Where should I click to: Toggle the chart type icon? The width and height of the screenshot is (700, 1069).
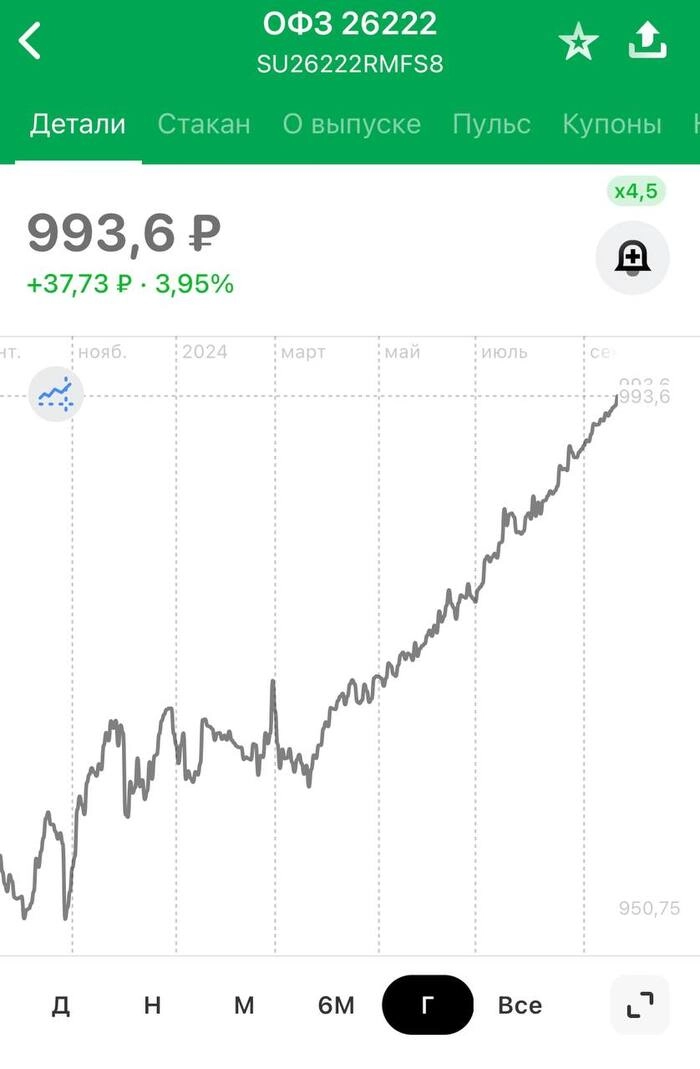[56, 393]
